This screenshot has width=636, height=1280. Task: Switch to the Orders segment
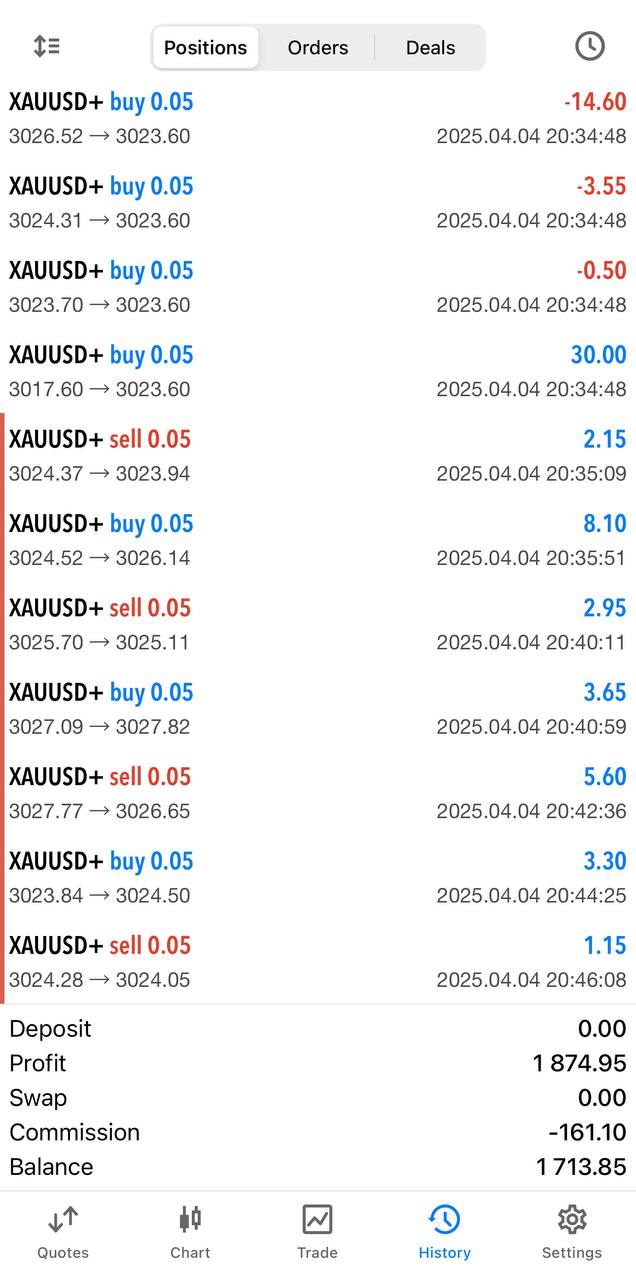point(317,47)
